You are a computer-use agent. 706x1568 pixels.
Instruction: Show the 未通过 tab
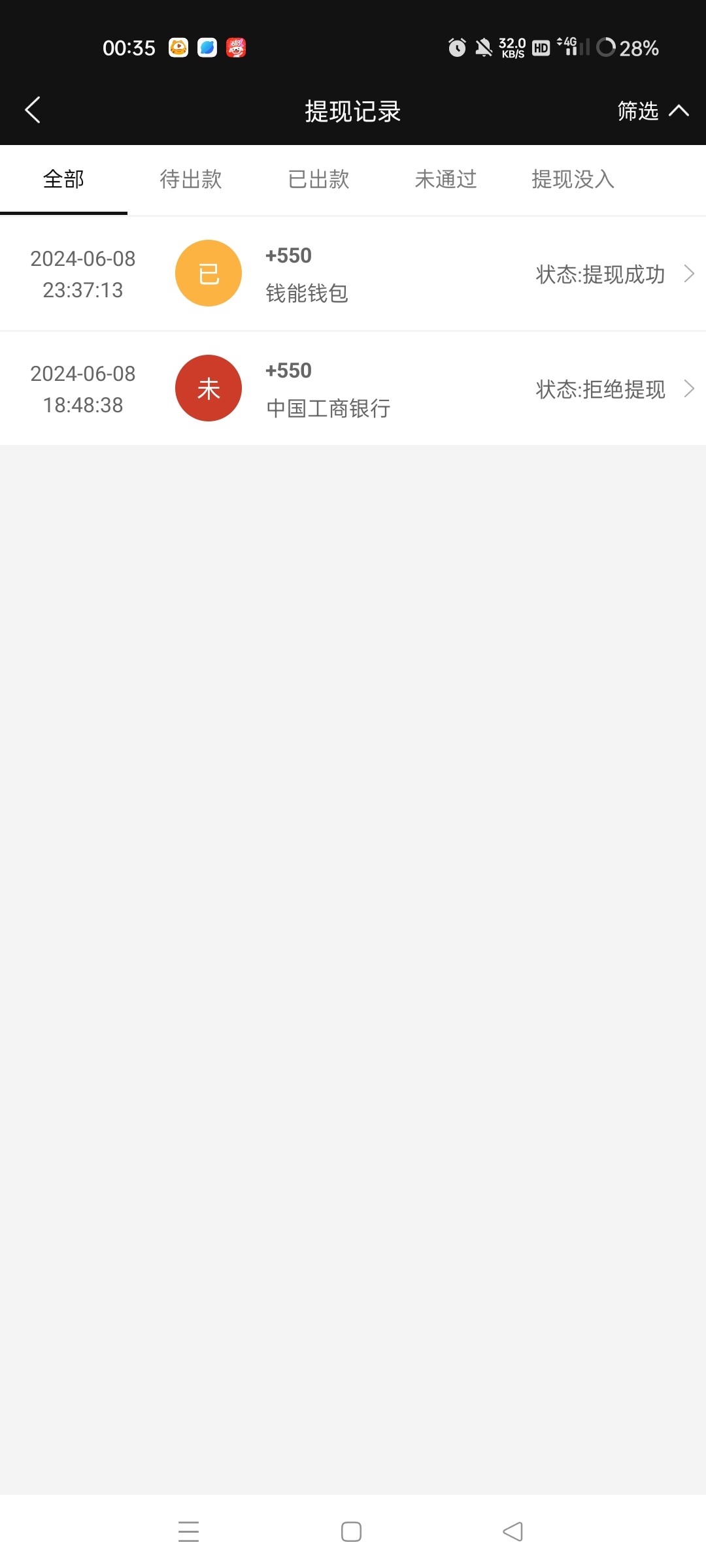(446, 179)
